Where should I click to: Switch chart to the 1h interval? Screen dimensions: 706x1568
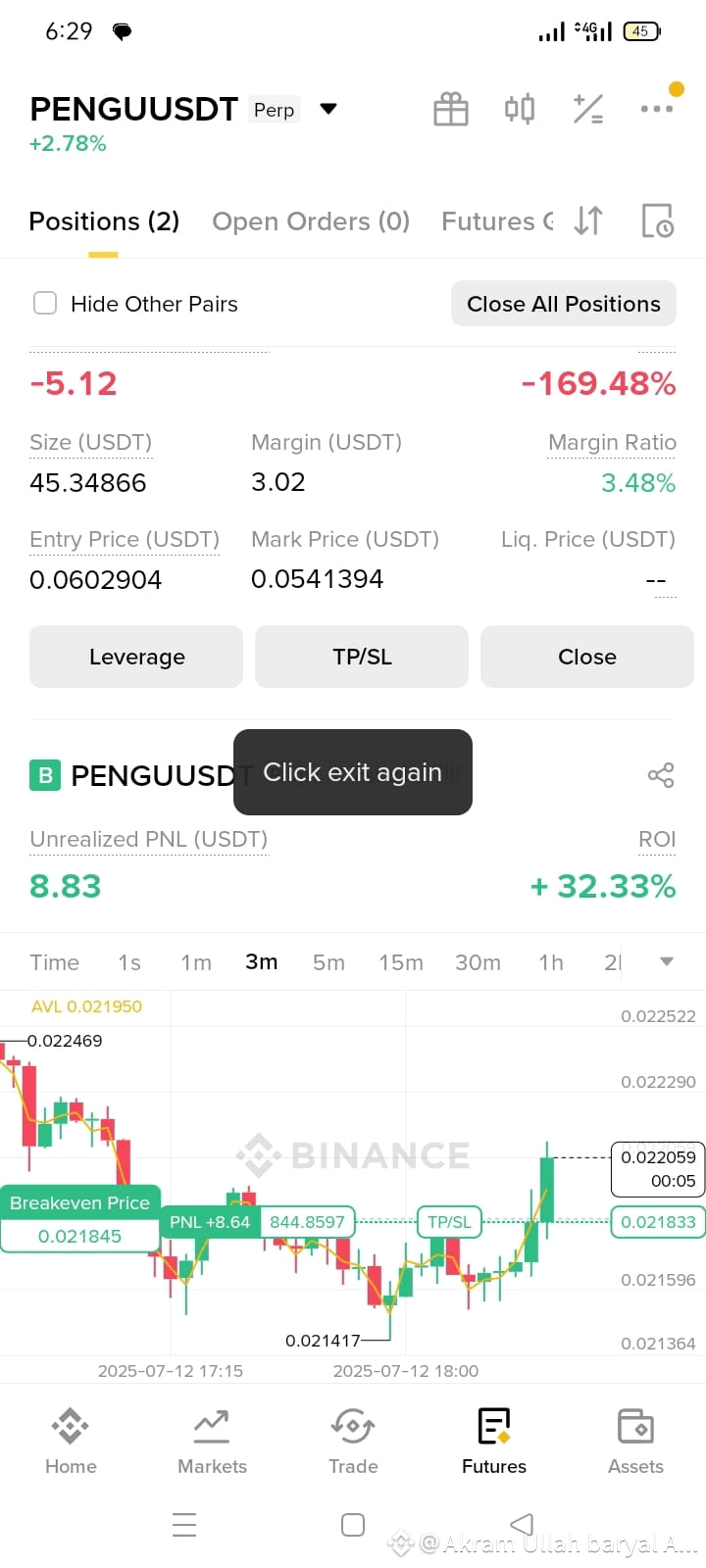pos(551,962)
